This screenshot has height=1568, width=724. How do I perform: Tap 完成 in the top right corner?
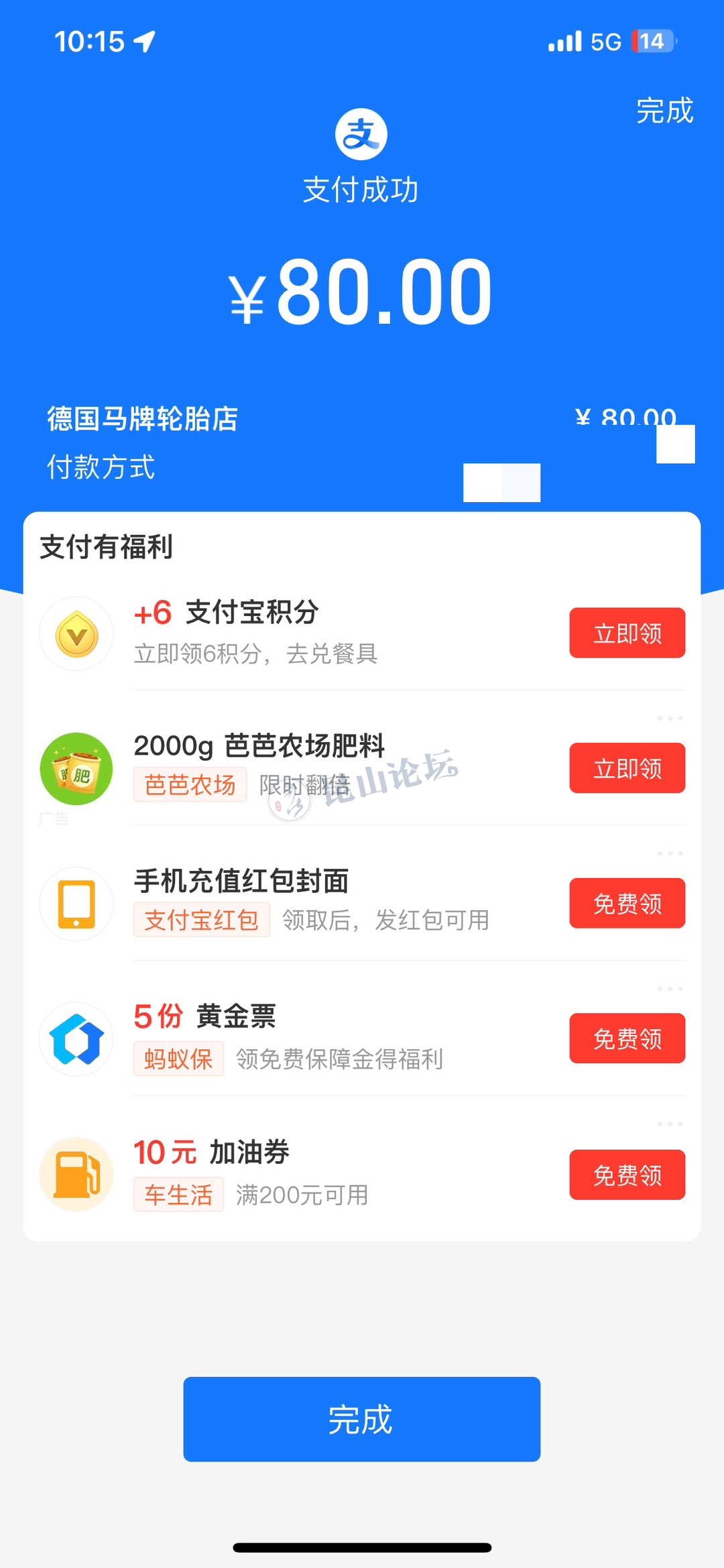[x=664, y=111]
